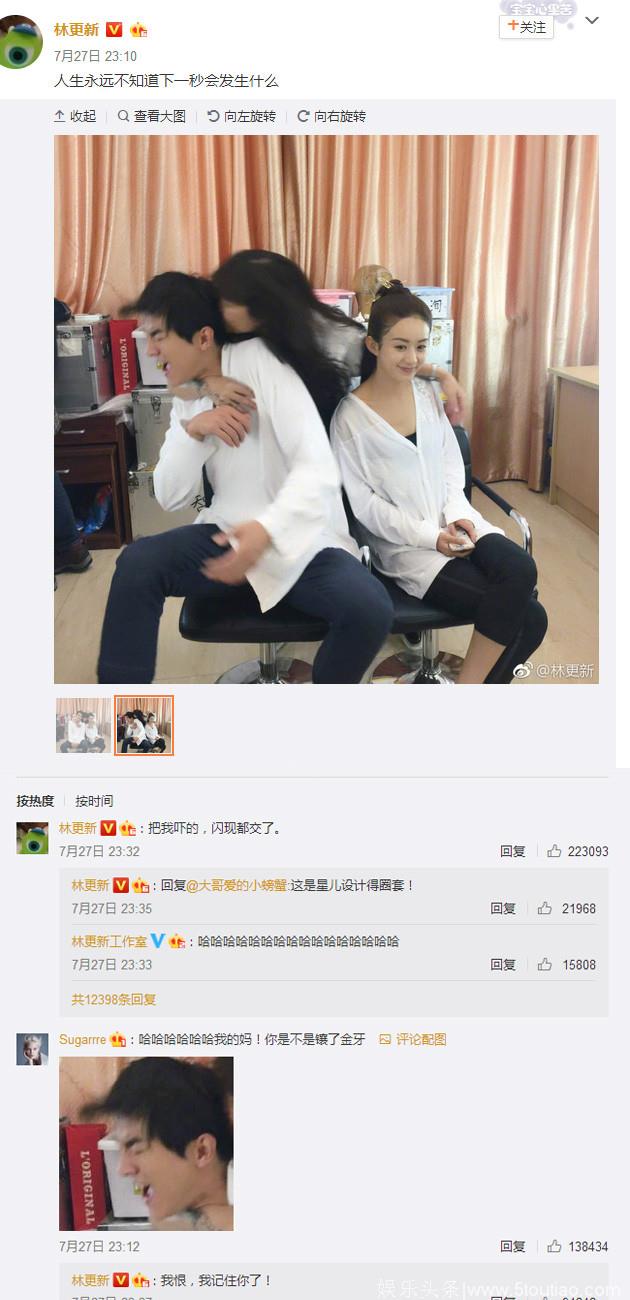Viewport: 630px width, 1300px height.
Task: Select the first photo thumbnail
Action: pyautogui.click(x=83, y=725)
